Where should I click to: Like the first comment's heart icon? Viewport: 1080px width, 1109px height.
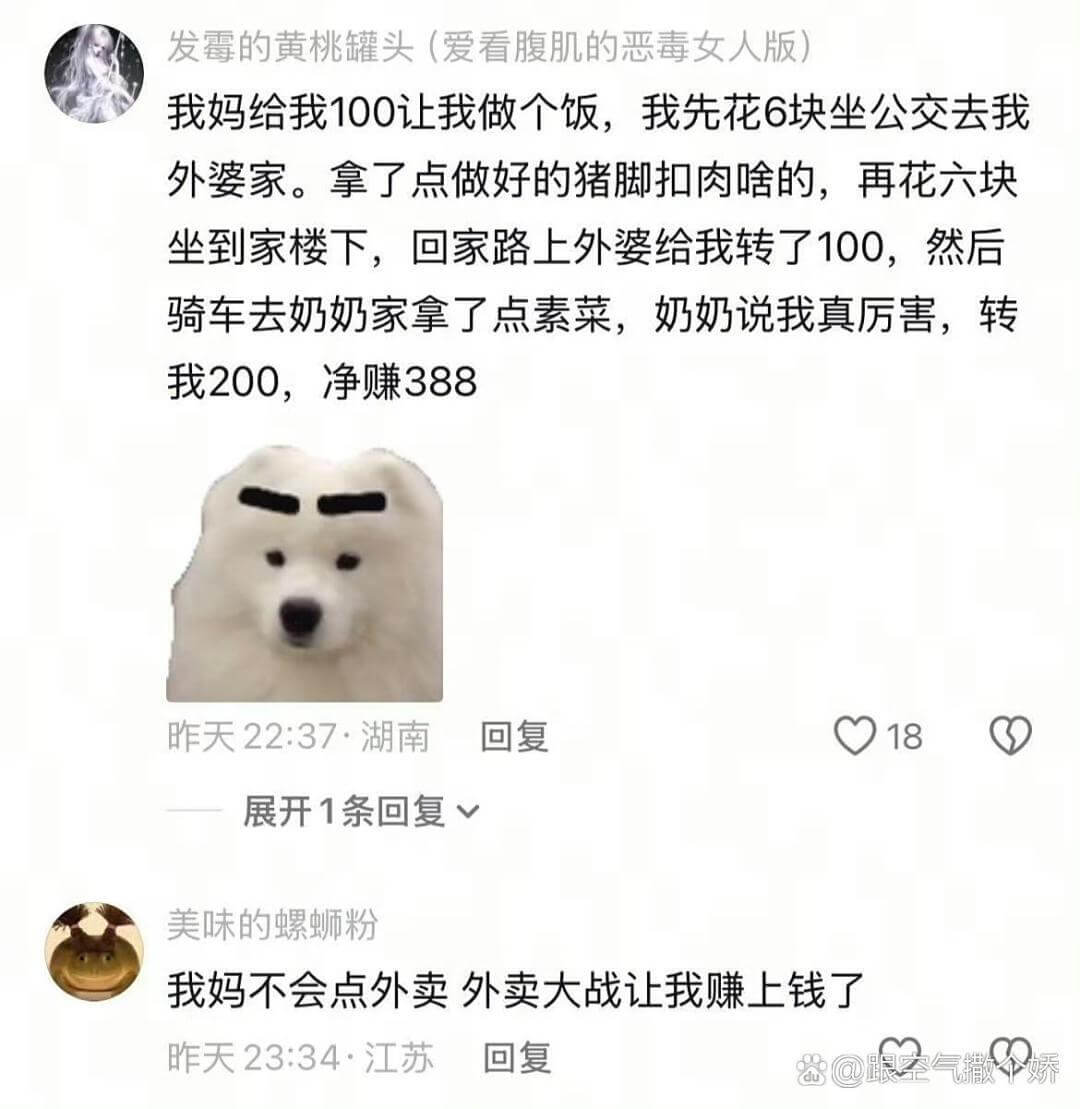(857, 735)
